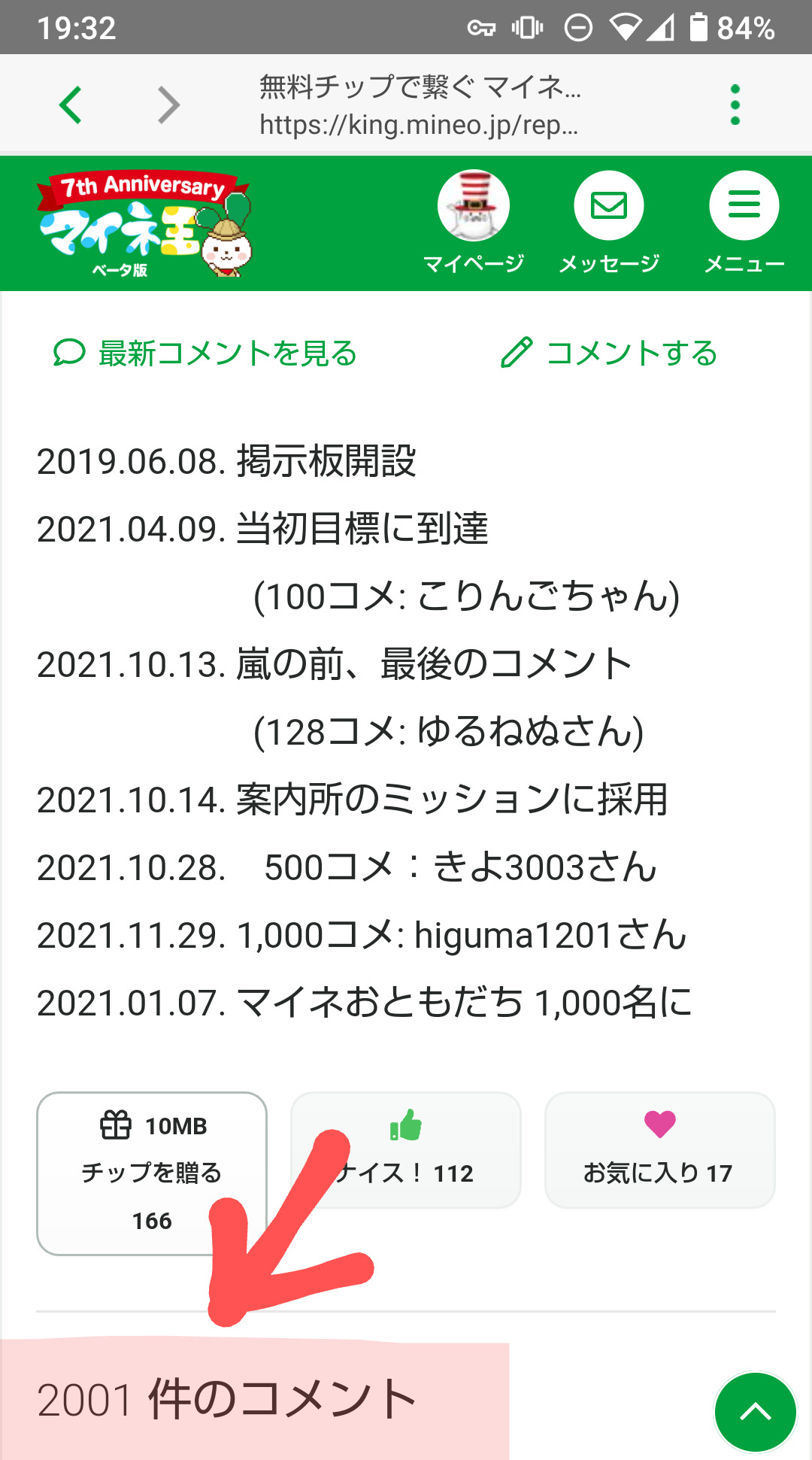Go forward in the browser
Screen dimensions: 812x1460
pyautogui.click(x=169, y=105)
